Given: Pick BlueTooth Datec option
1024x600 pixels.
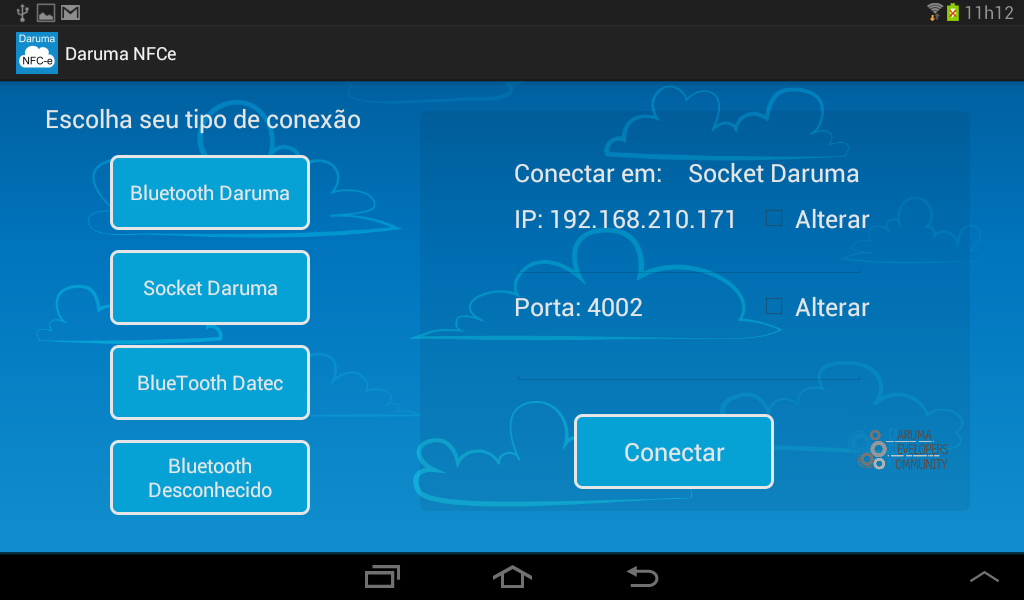Looking at the screenshot, I should (x=210, y=383).
